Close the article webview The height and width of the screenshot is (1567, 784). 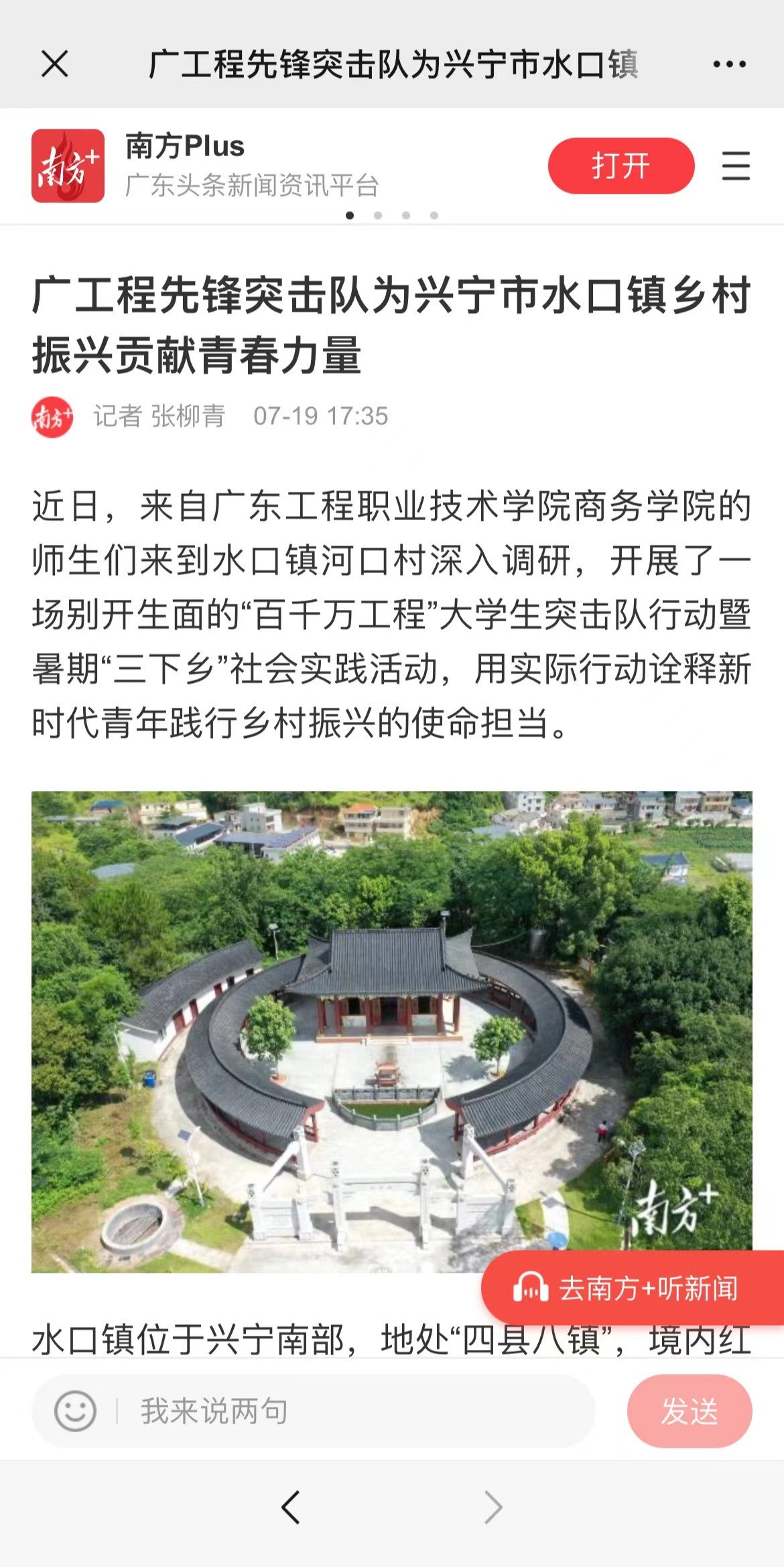55,64
